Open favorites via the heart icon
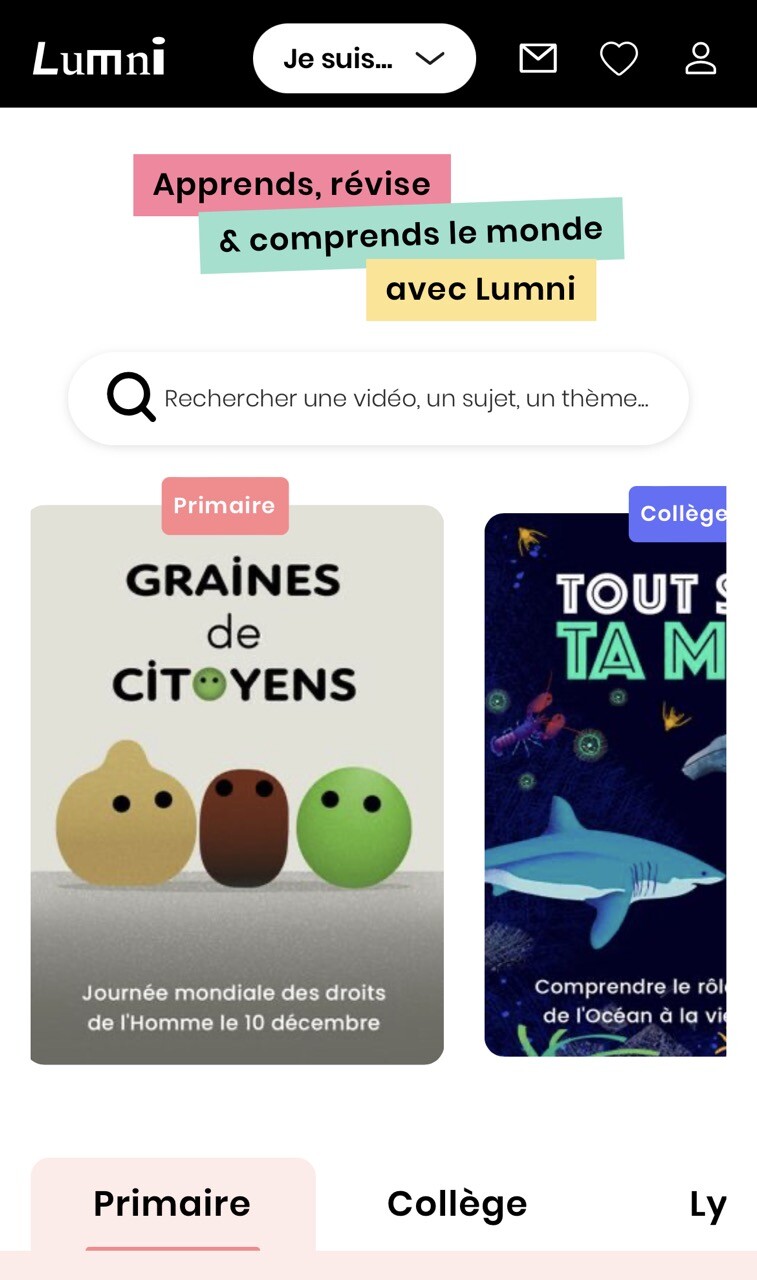Viewport: 757px width, 1280px height. point(619,58)
